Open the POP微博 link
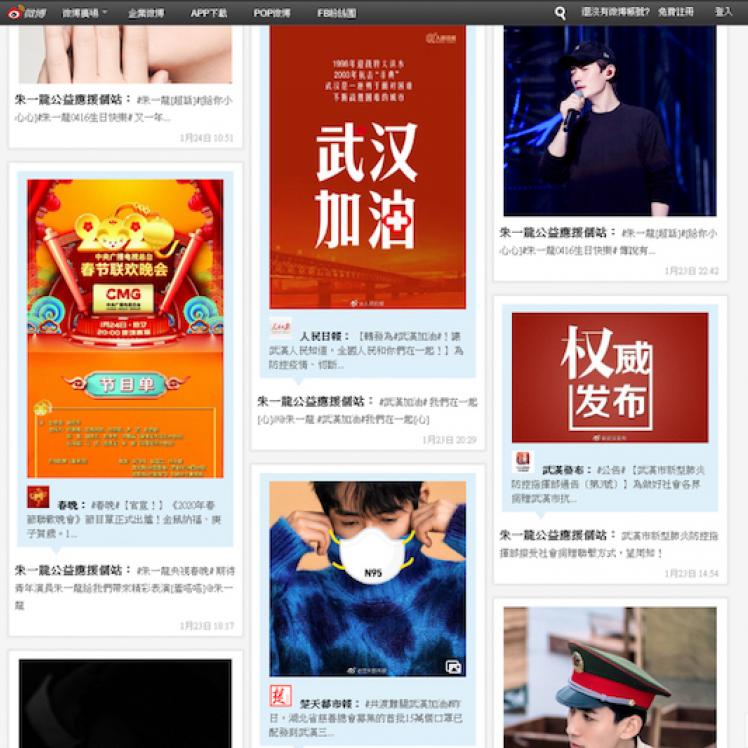Screen dimensions: 748x748 pos(272,13)
